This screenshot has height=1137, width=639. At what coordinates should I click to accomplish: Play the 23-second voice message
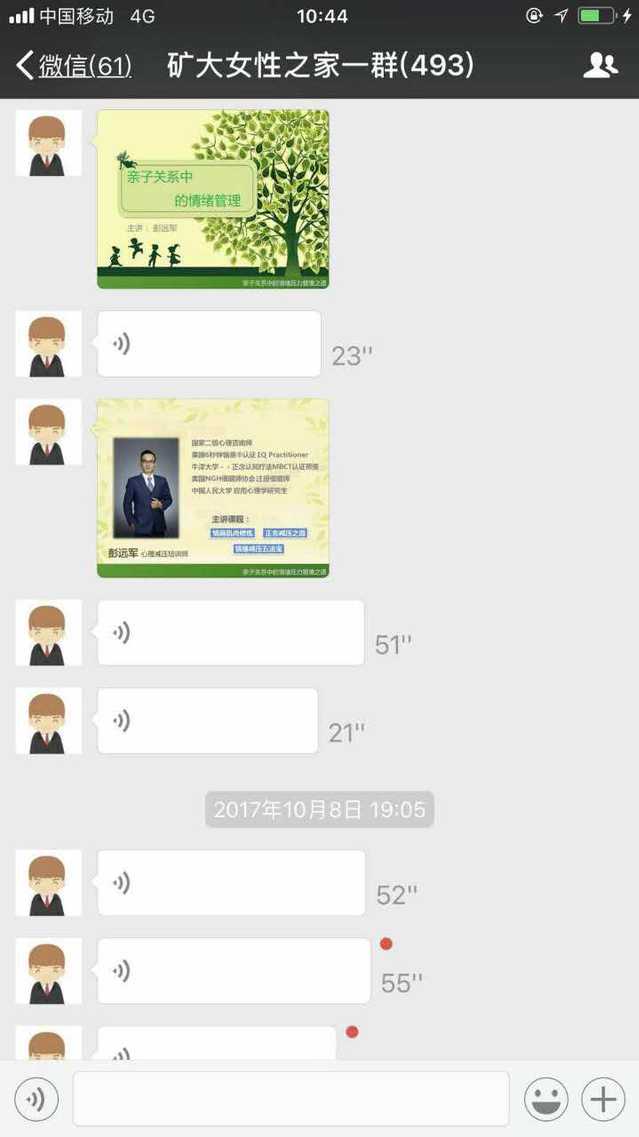point(209,344)
